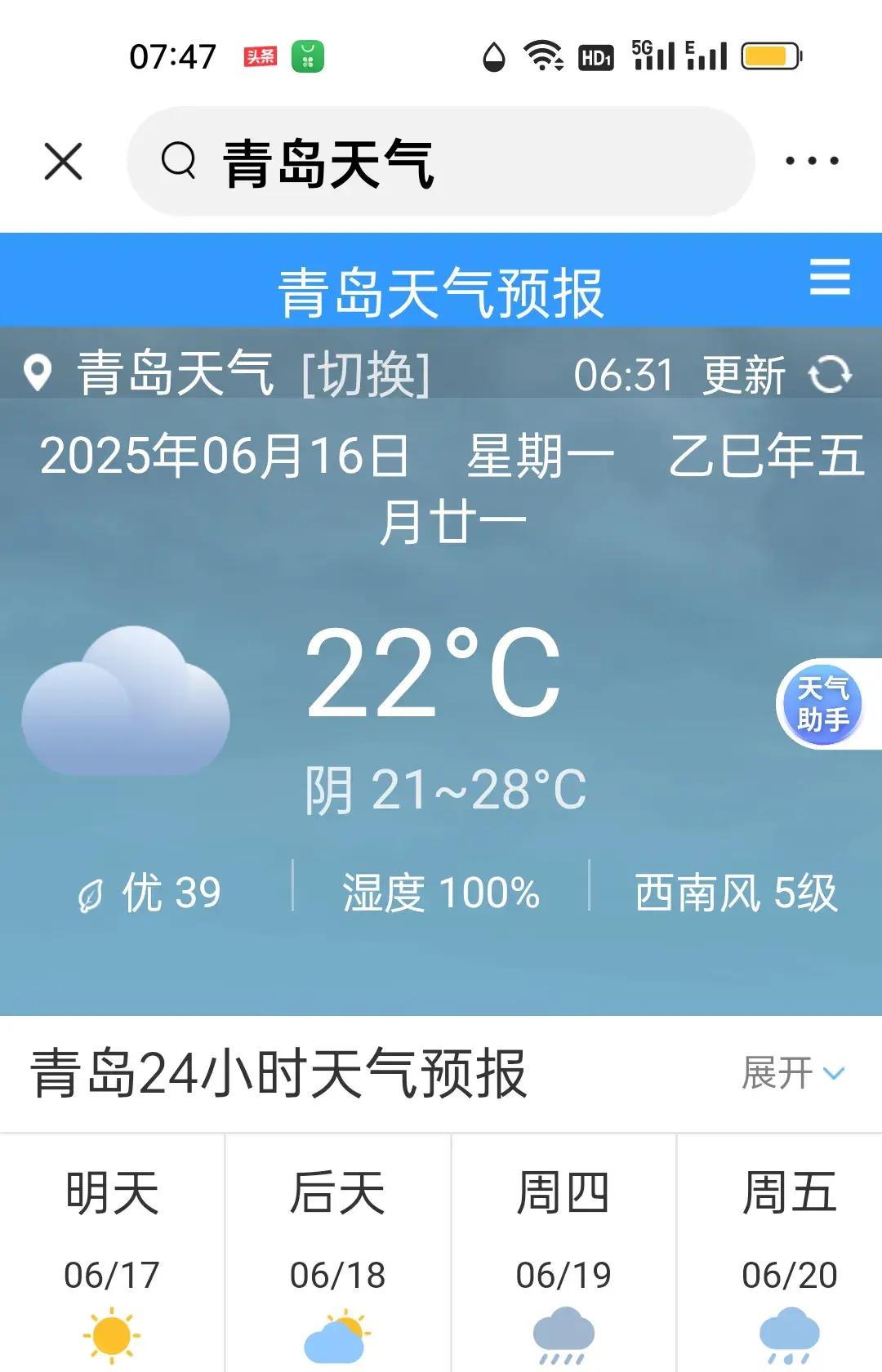The width and height of the screenshot is (882, 1372).
Task: Open the 天气助手 floating button
Action: click(822, 704)
